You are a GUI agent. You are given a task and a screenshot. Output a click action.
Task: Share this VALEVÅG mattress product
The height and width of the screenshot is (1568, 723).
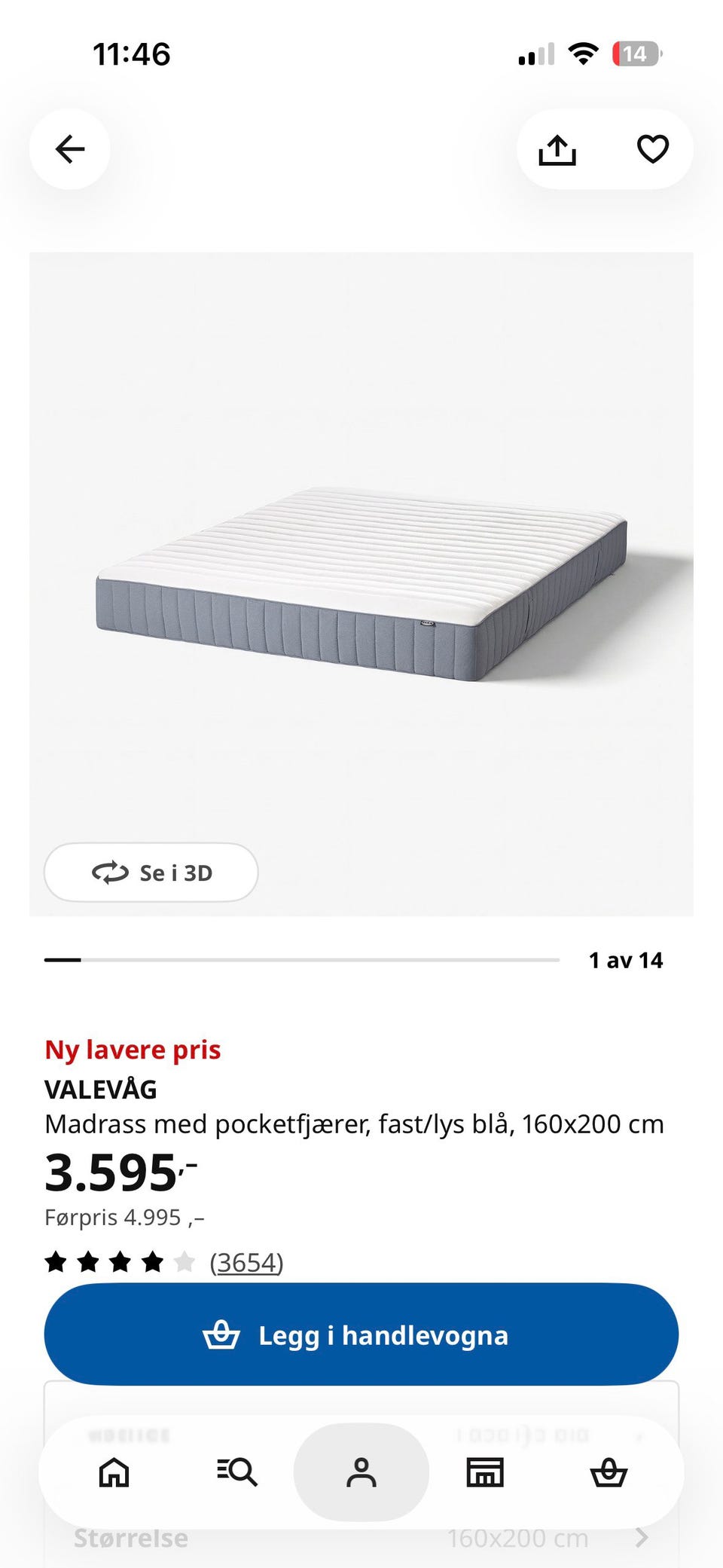point(557,149)
